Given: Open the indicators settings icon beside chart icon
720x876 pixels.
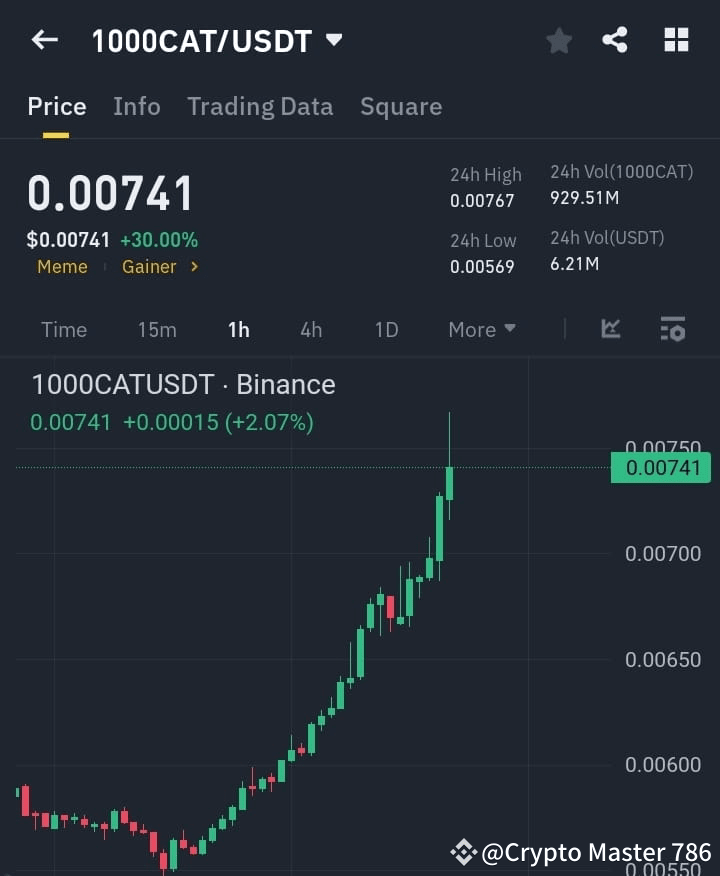Looking at the screenshot, I should click(672, 330).
